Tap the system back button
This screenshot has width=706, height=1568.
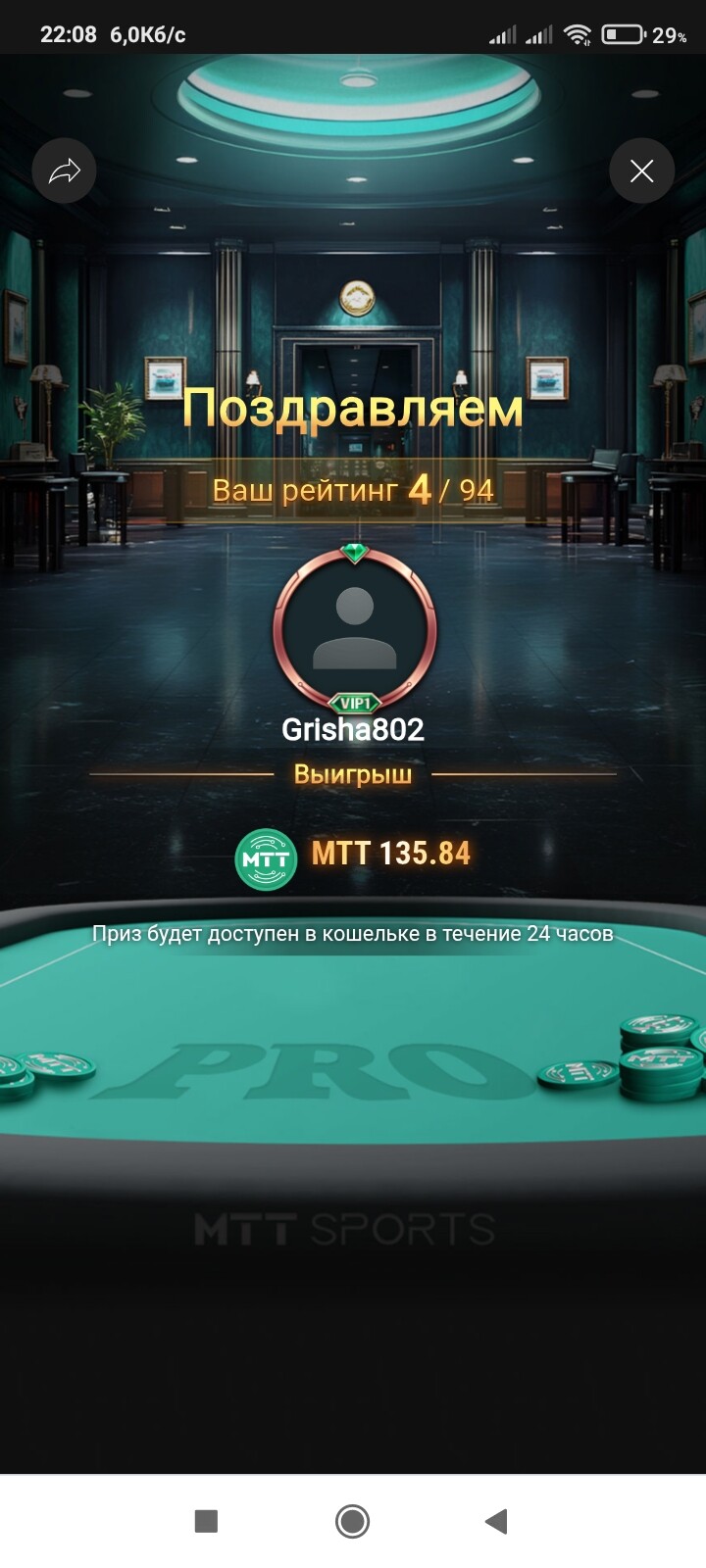click(496, 1521)
